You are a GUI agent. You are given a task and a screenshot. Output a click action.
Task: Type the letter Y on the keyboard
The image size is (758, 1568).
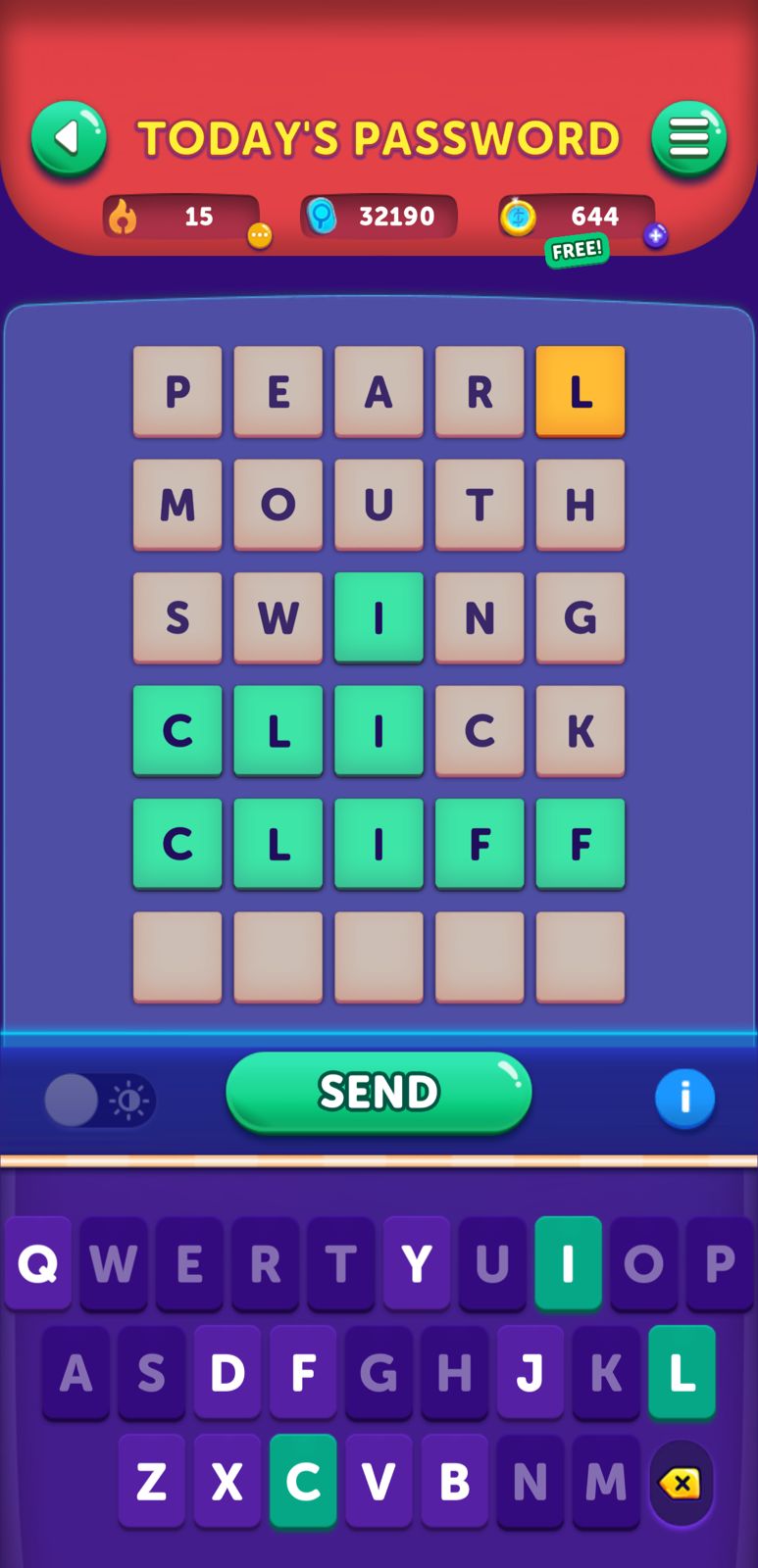pos(417,1263)
